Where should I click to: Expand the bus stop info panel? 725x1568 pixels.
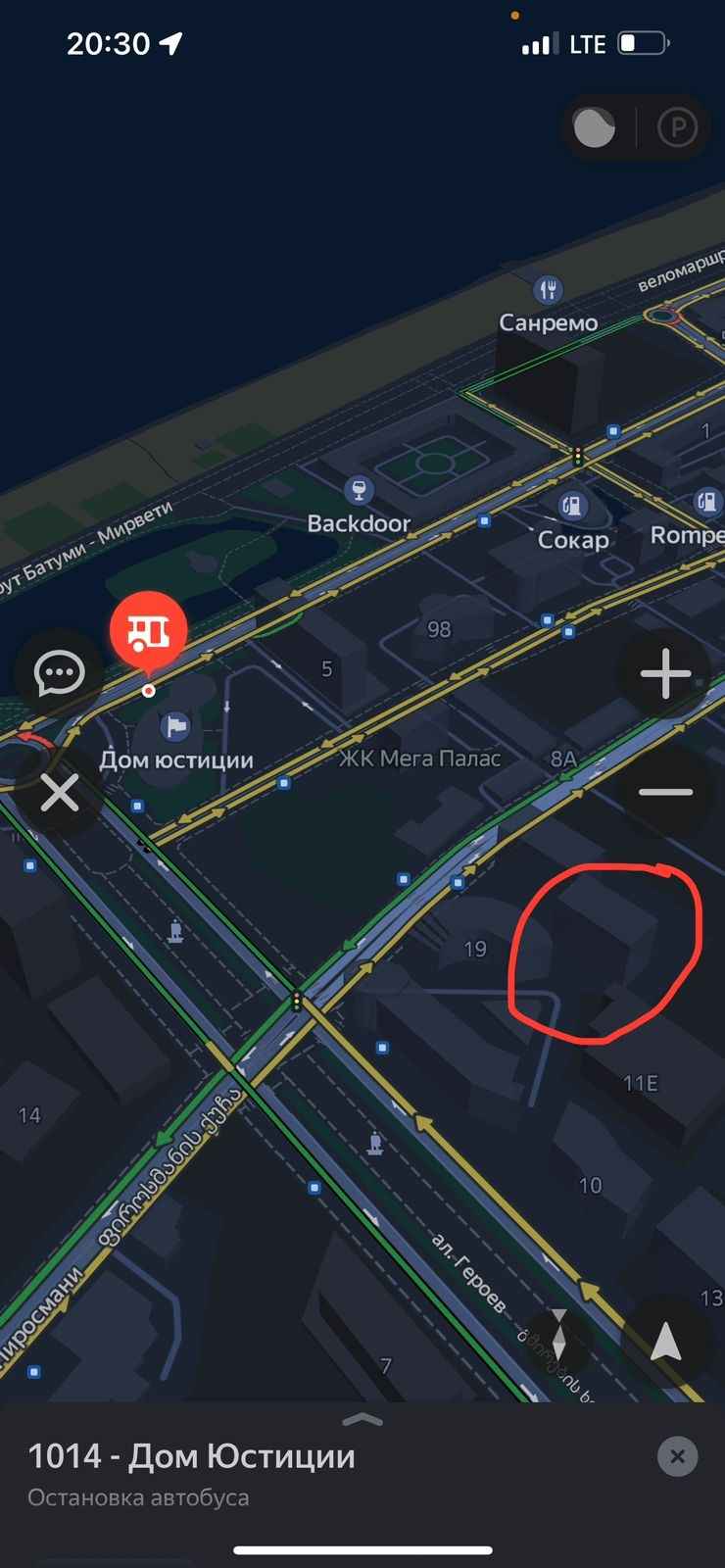point(362,1419)
